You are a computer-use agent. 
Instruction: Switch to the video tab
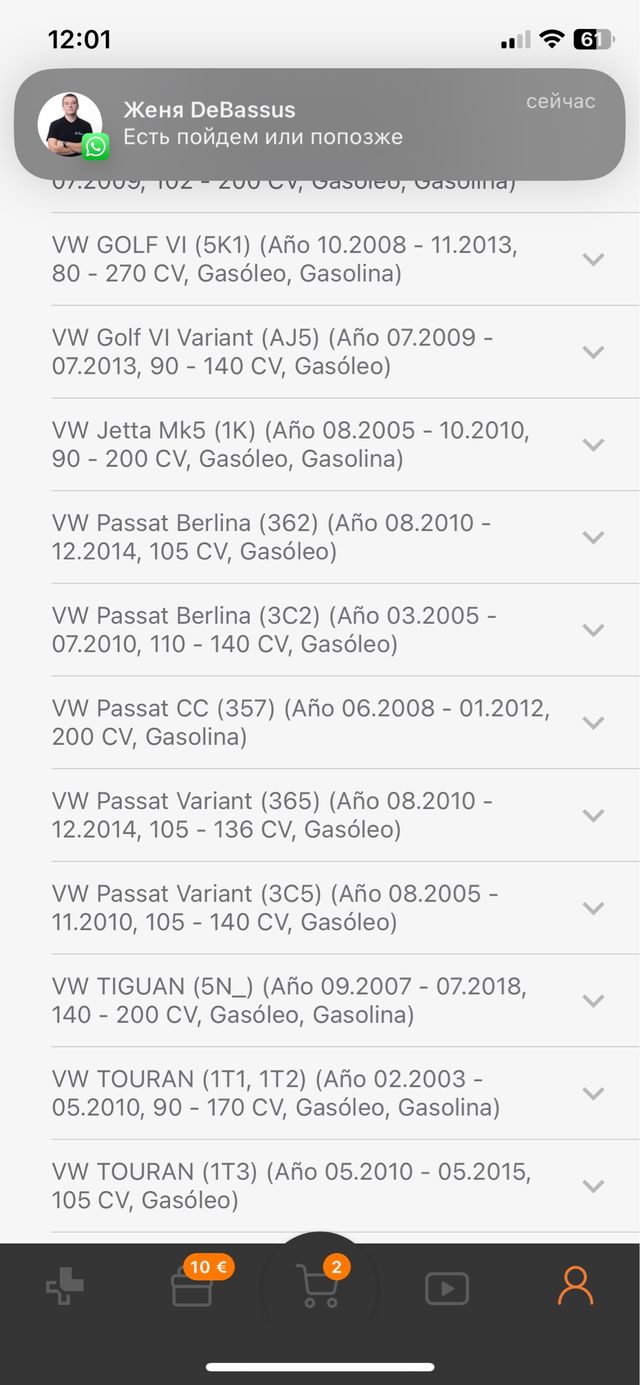point(447,1288)
